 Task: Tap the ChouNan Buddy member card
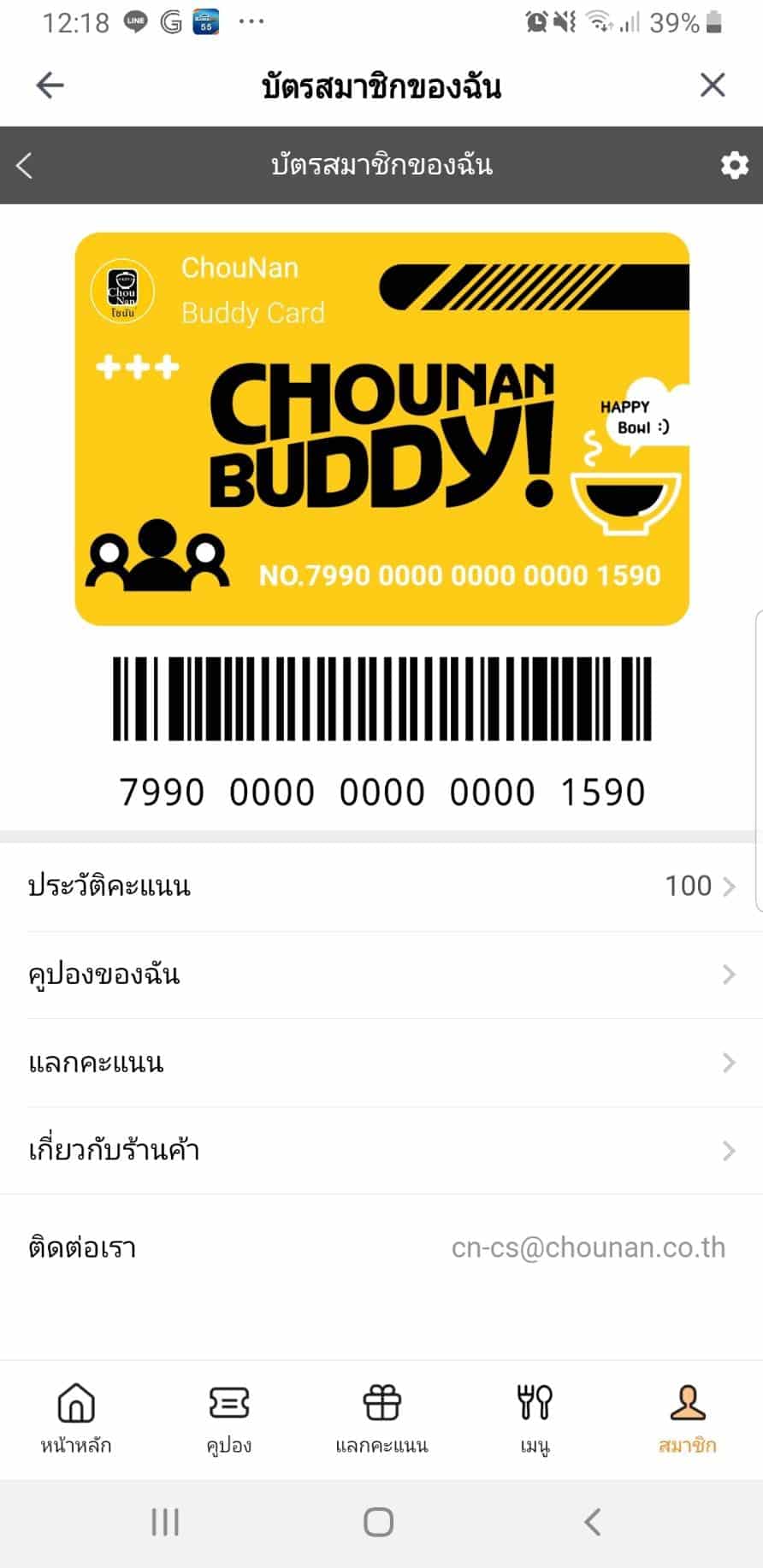[381, 428]
